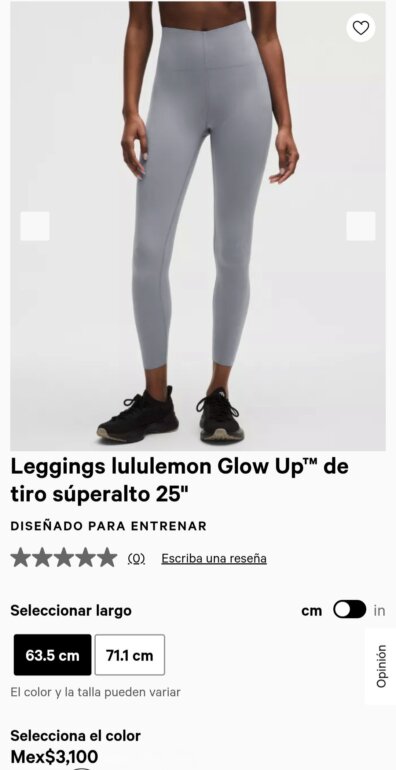Open the "Escriba una reseña" link

(214, 558)
